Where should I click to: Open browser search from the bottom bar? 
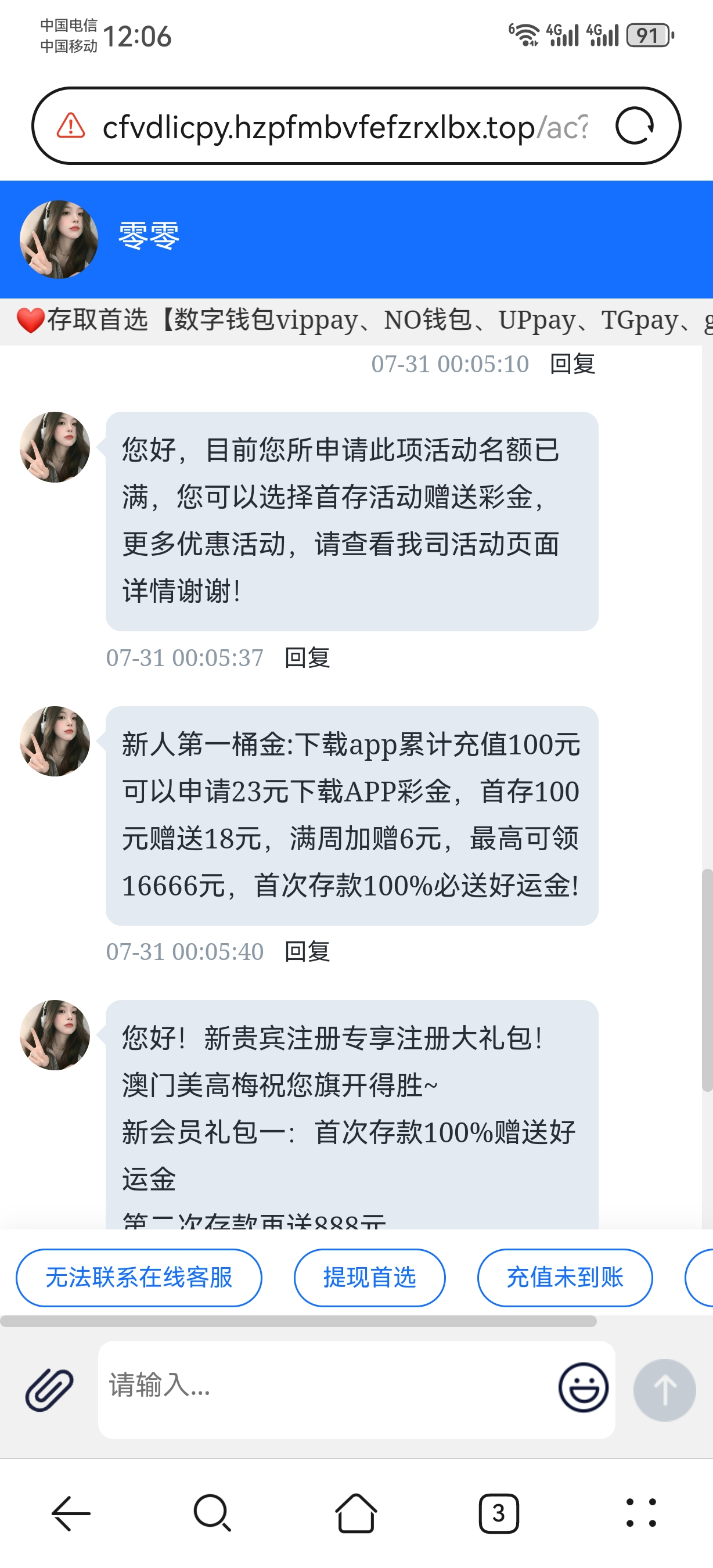point(213,1513)
